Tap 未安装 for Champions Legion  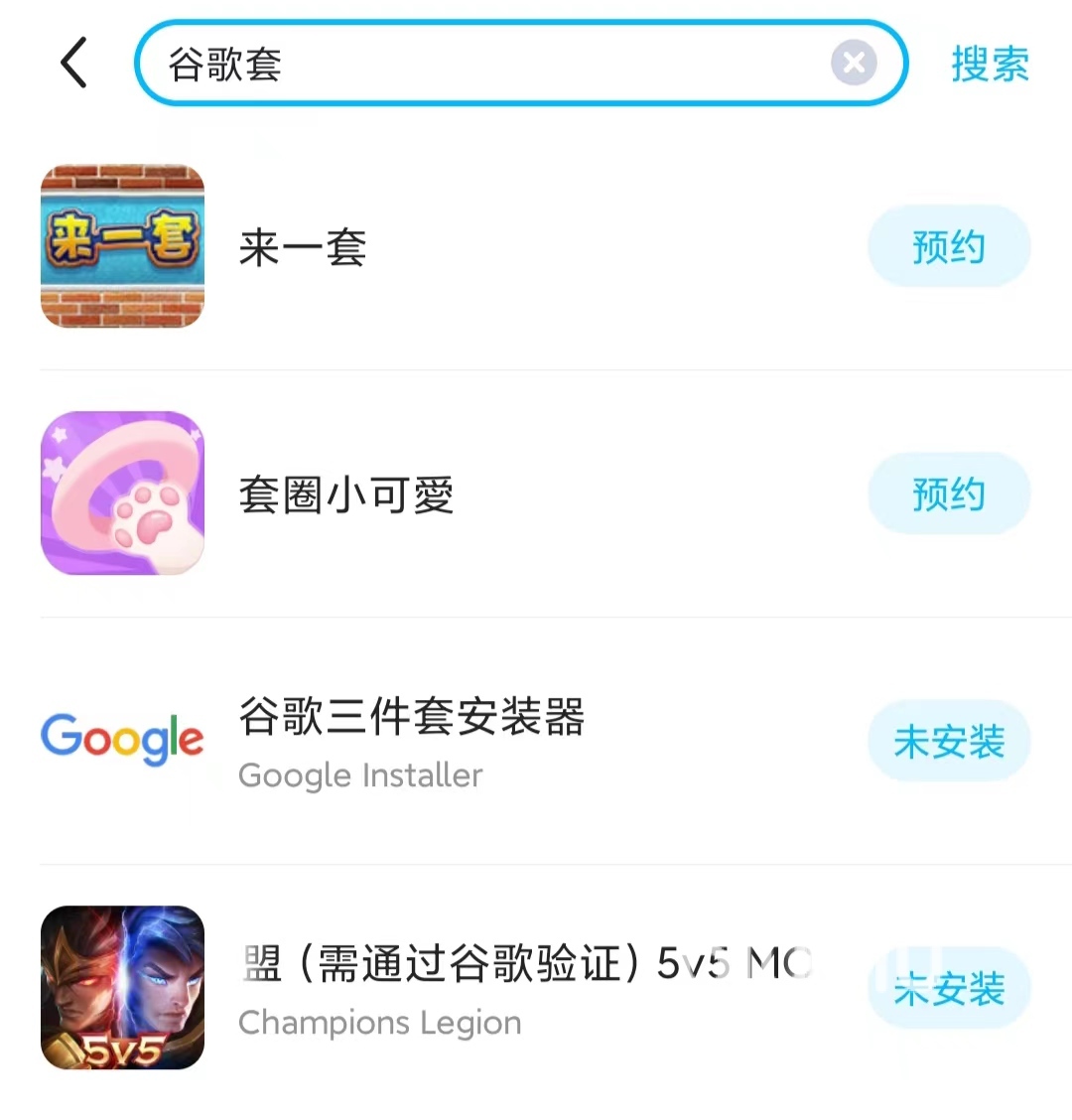coord(949,988)
